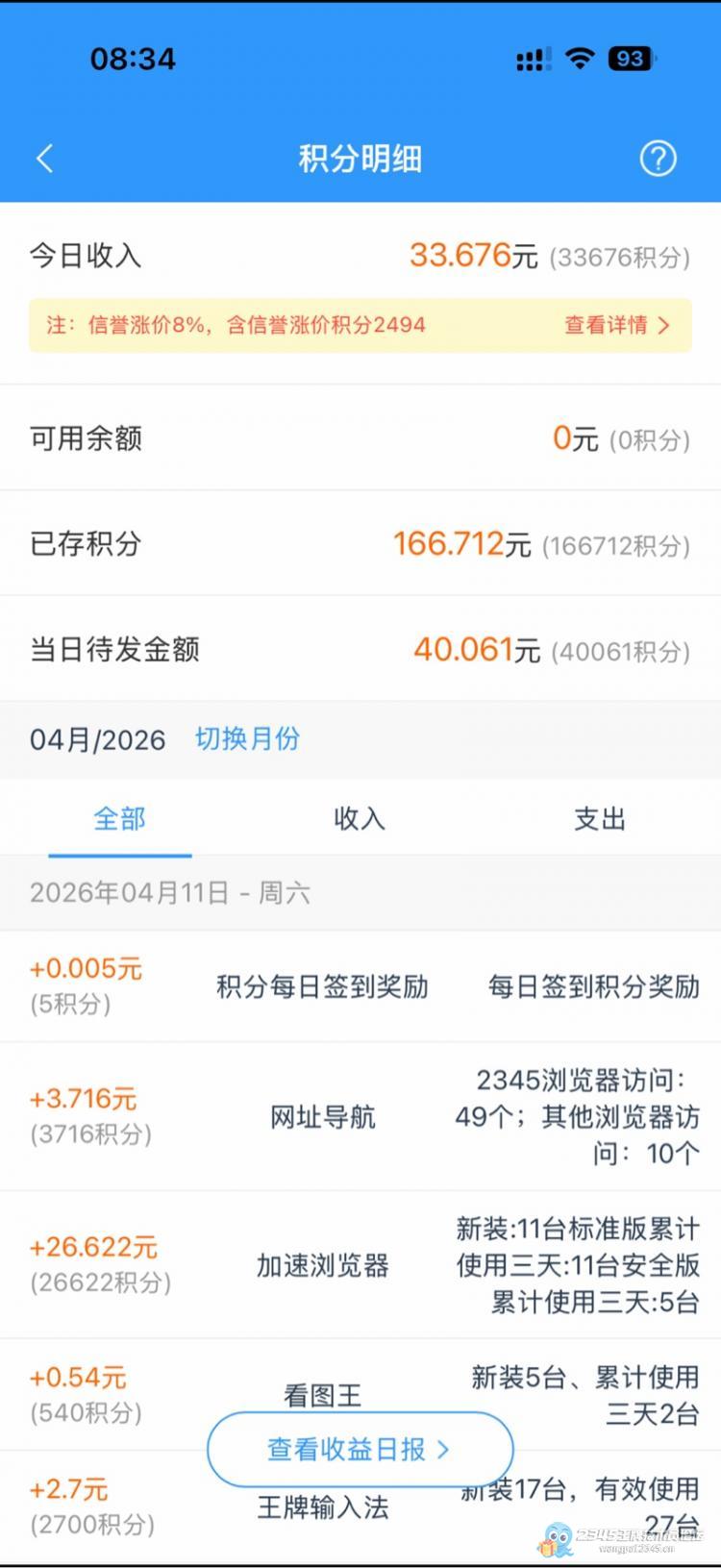This screenshot has width=721, height=1568.
Task: Tap 切换月份 to change month
Action: click(x=247, y=738)
